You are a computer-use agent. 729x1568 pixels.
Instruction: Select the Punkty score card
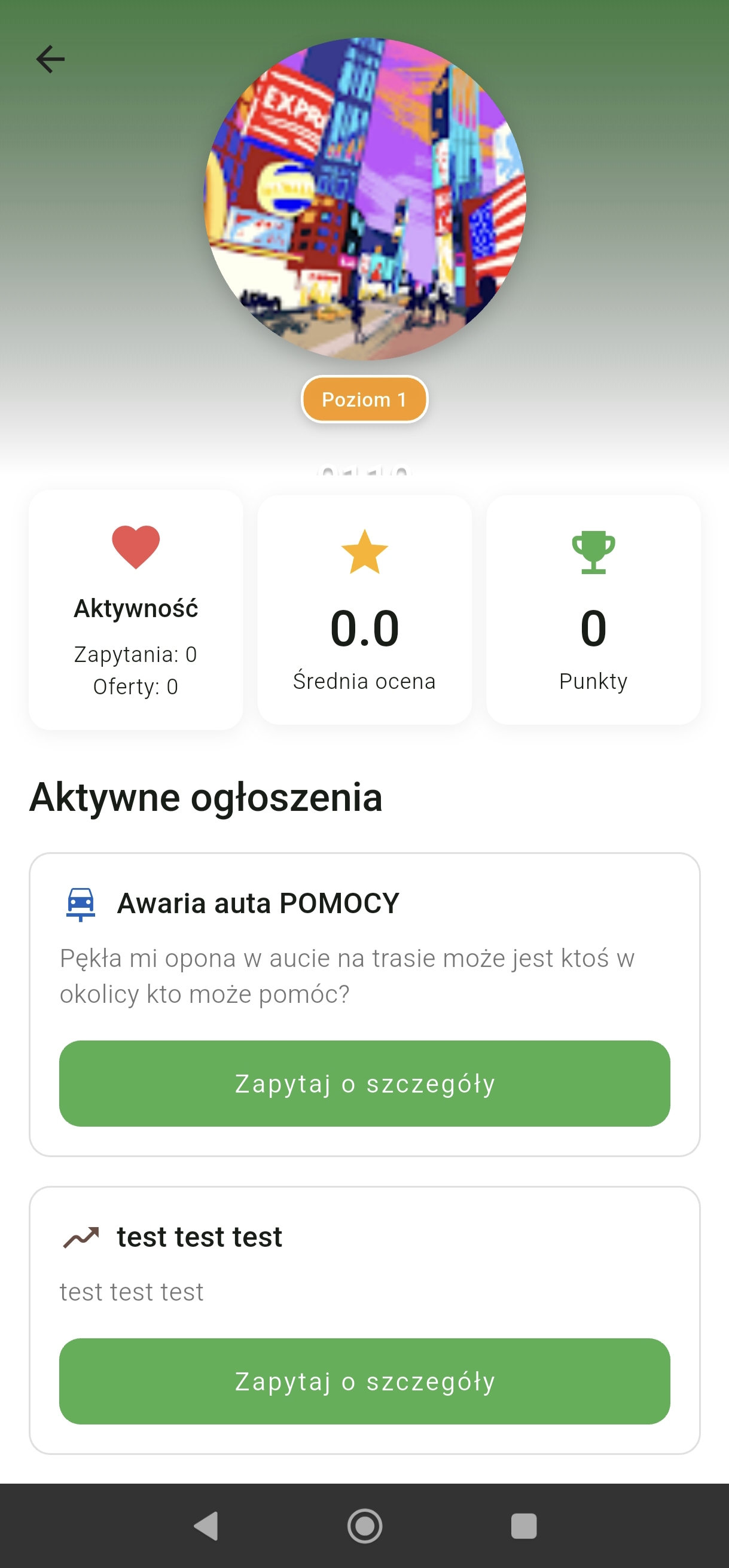pos(593,609)
